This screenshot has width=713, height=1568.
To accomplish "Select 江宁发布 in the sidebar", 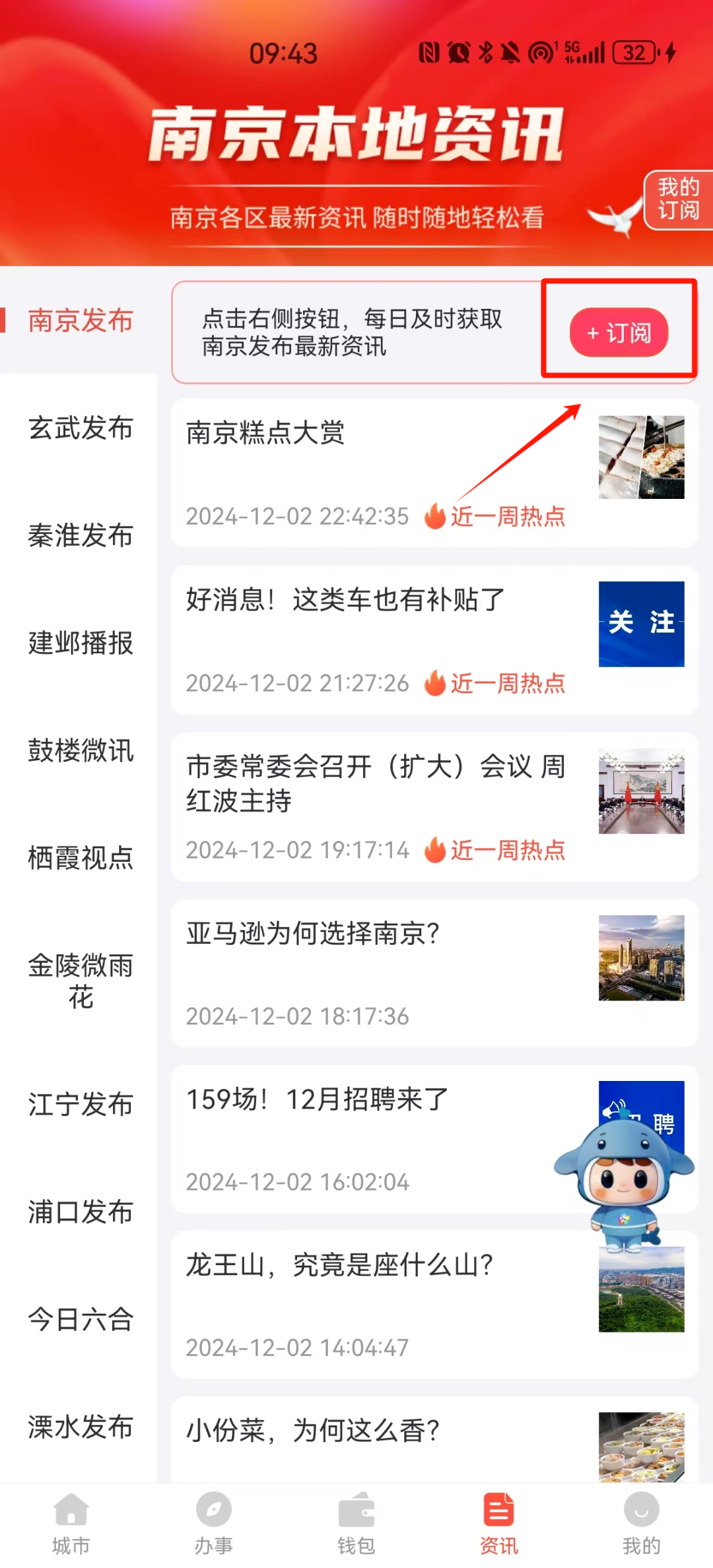I will (x=81, y=1104).
